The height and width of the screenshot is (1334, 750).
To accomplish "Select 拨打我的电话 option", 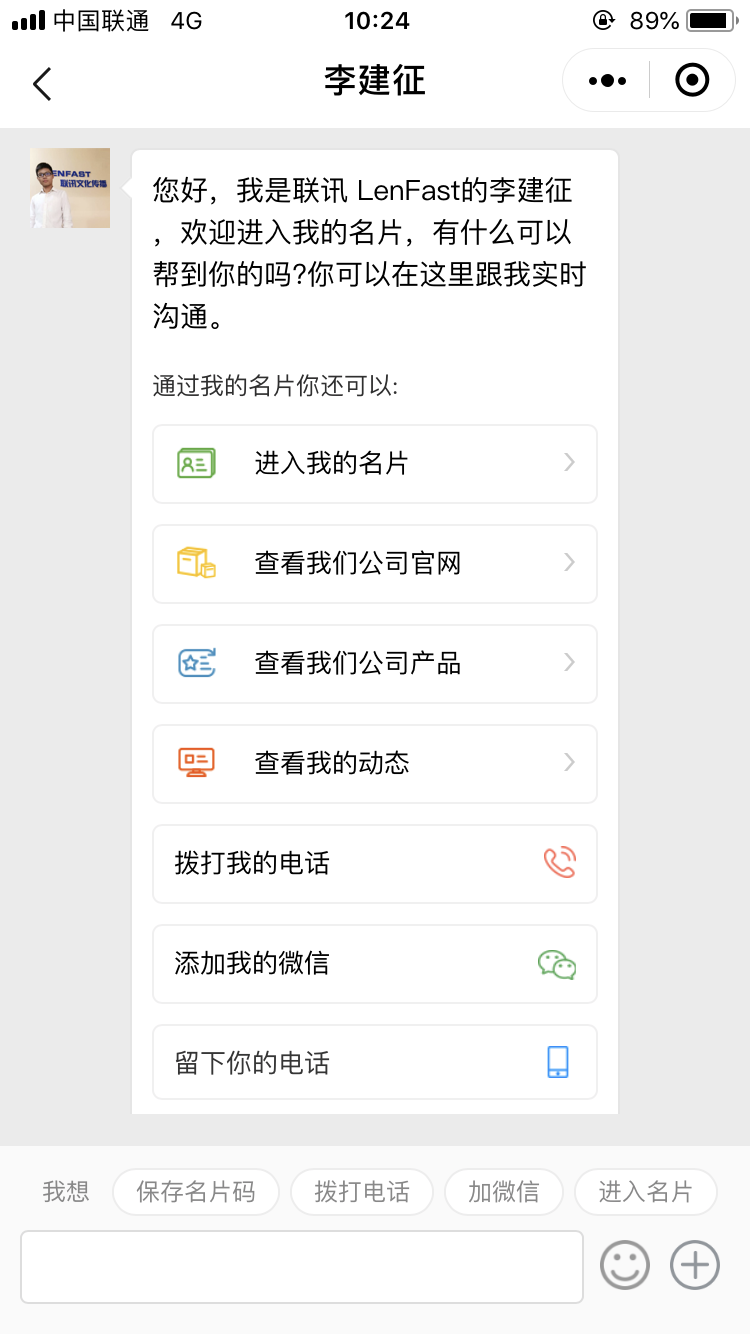I will tap(375, 864).
